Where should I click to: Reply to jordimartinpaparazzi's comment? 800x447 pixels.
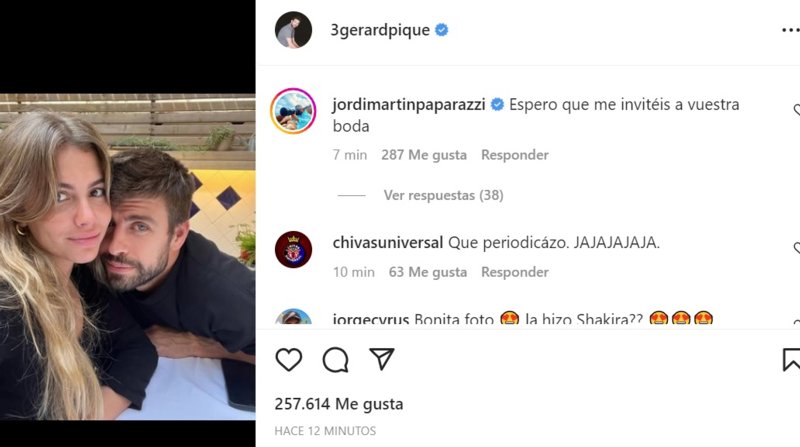[514, 155]
